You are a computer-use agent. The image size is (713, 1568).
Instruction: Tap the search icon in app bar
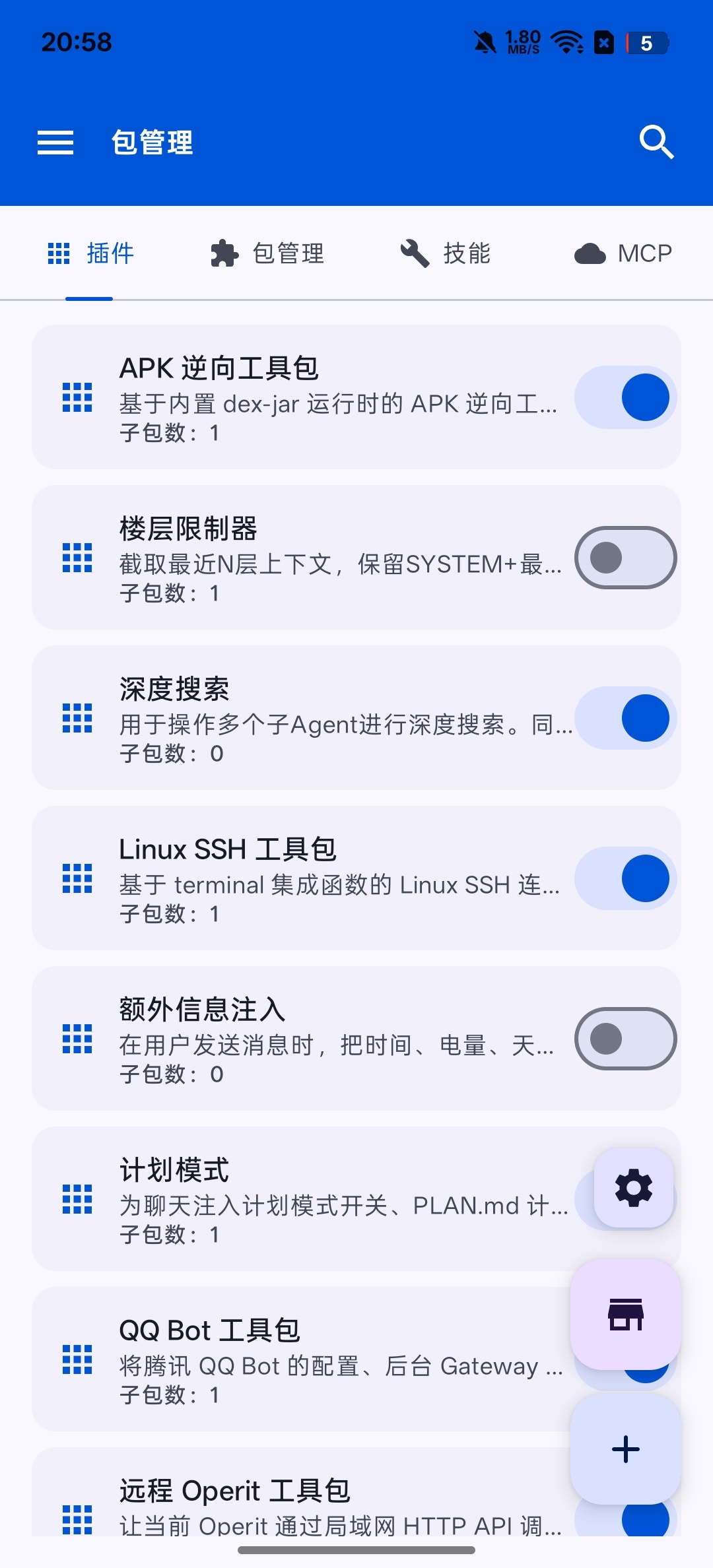[x=656, y=143]
